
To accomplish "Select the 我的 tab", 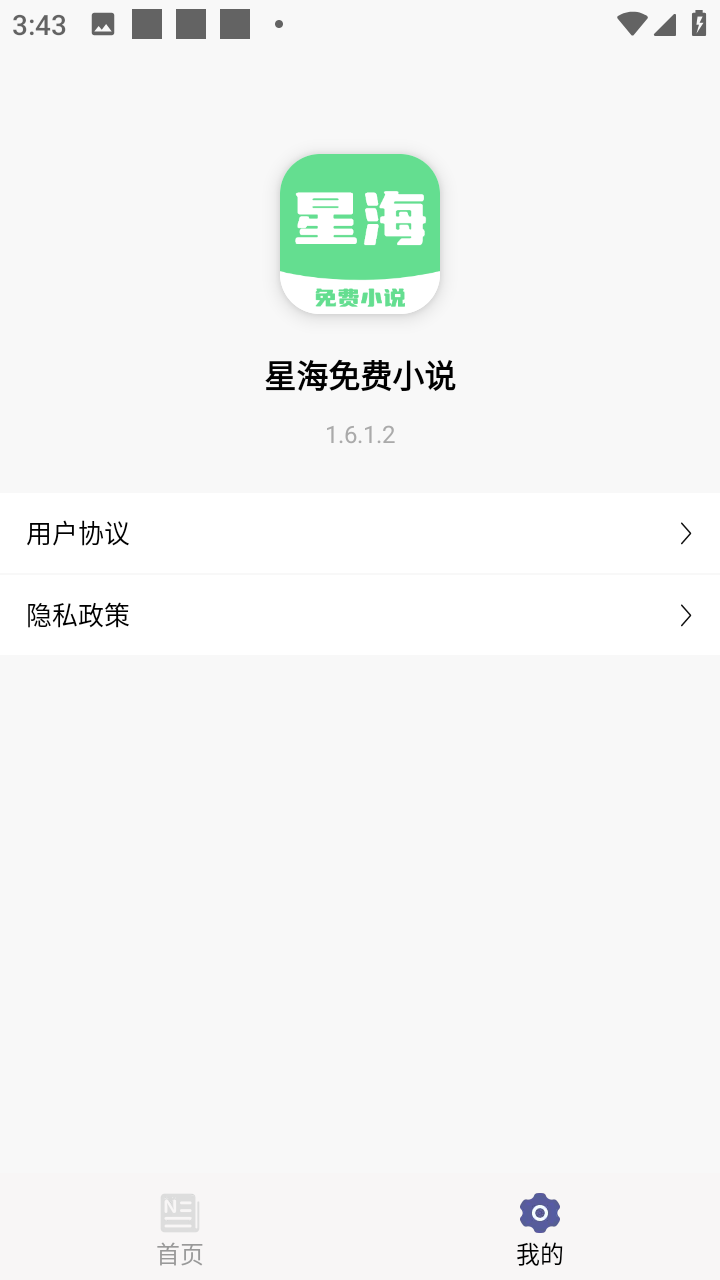I will coord(540,1228).
